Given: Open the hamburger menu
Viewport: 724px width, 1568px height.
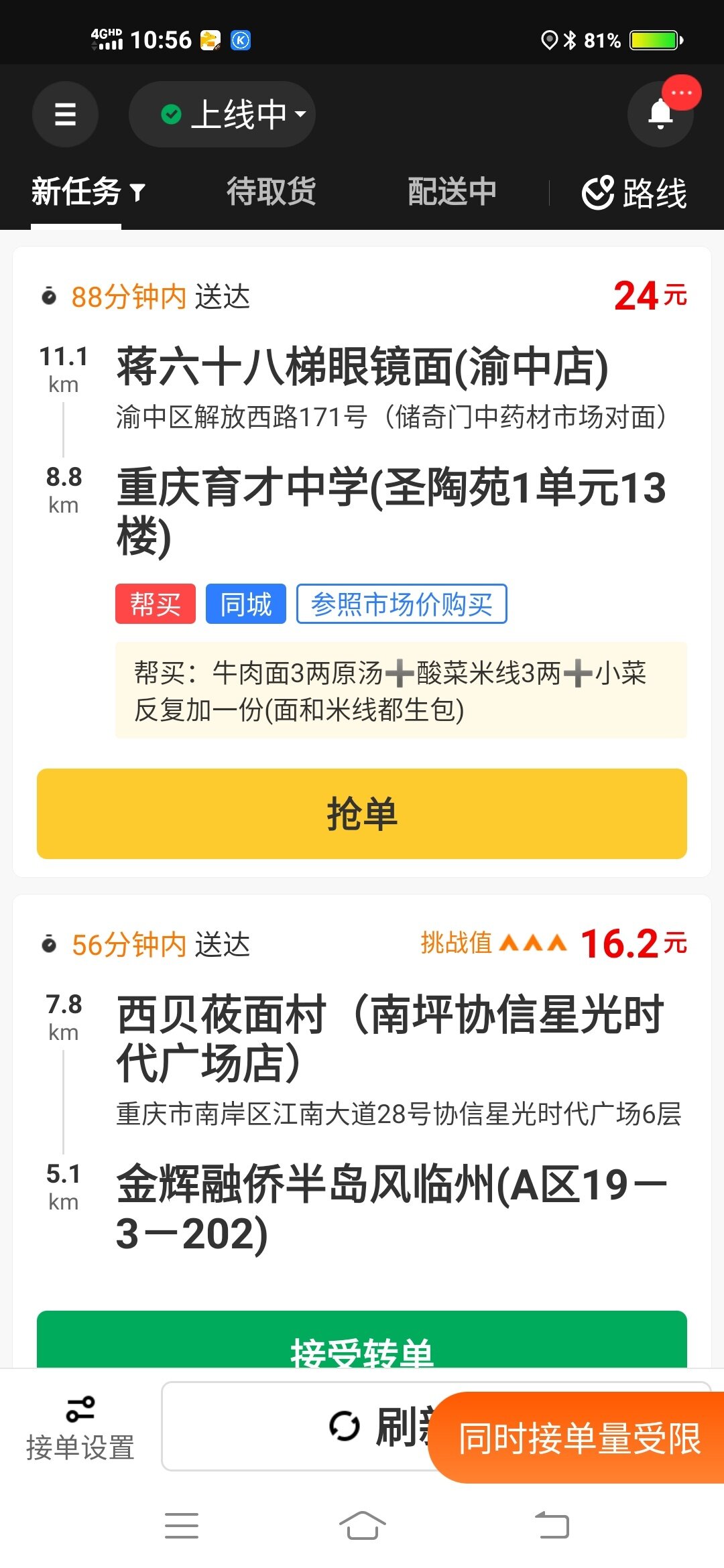Looking at the screenshot, I should pos(65,114).
